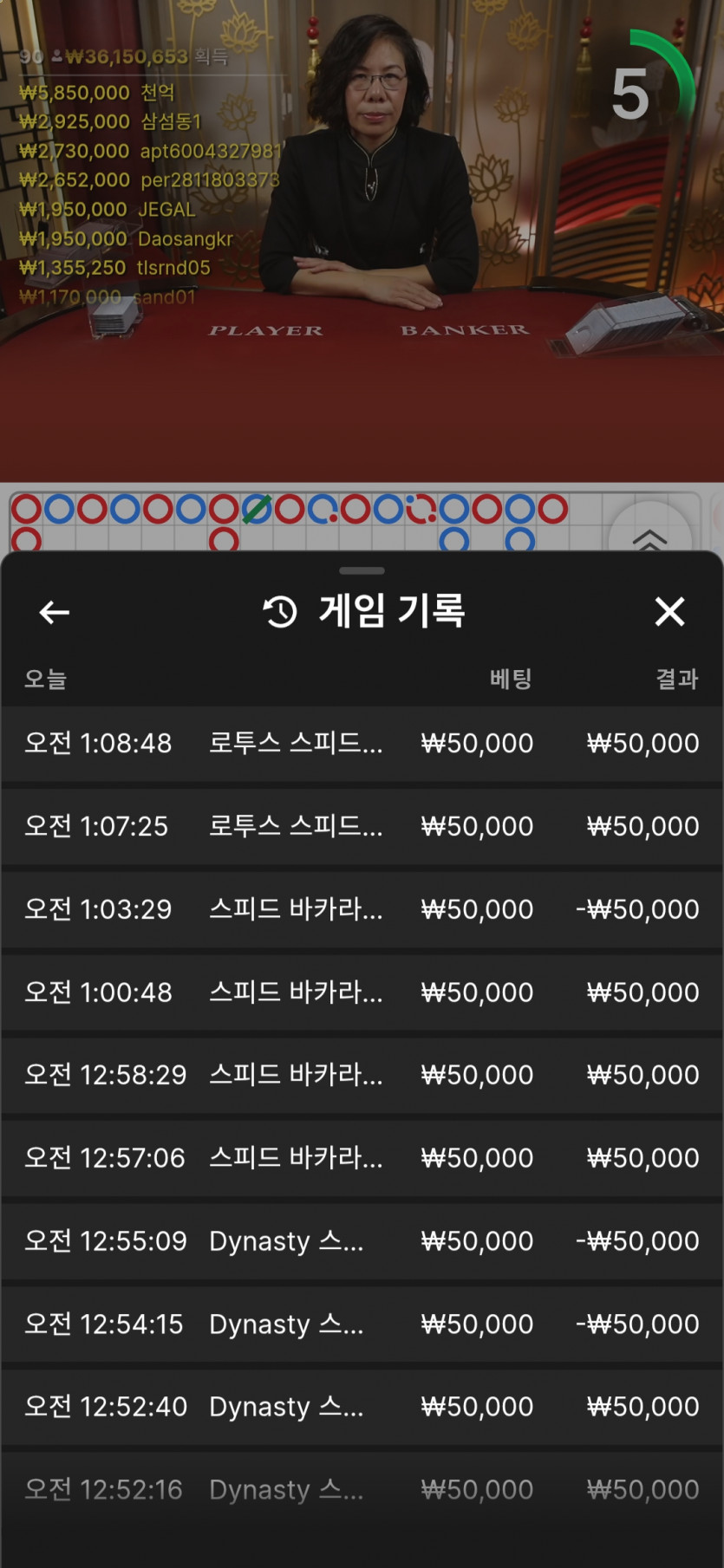
Task: View details of the 오전 1:03:29 round
Action: [x=362, y=909]
